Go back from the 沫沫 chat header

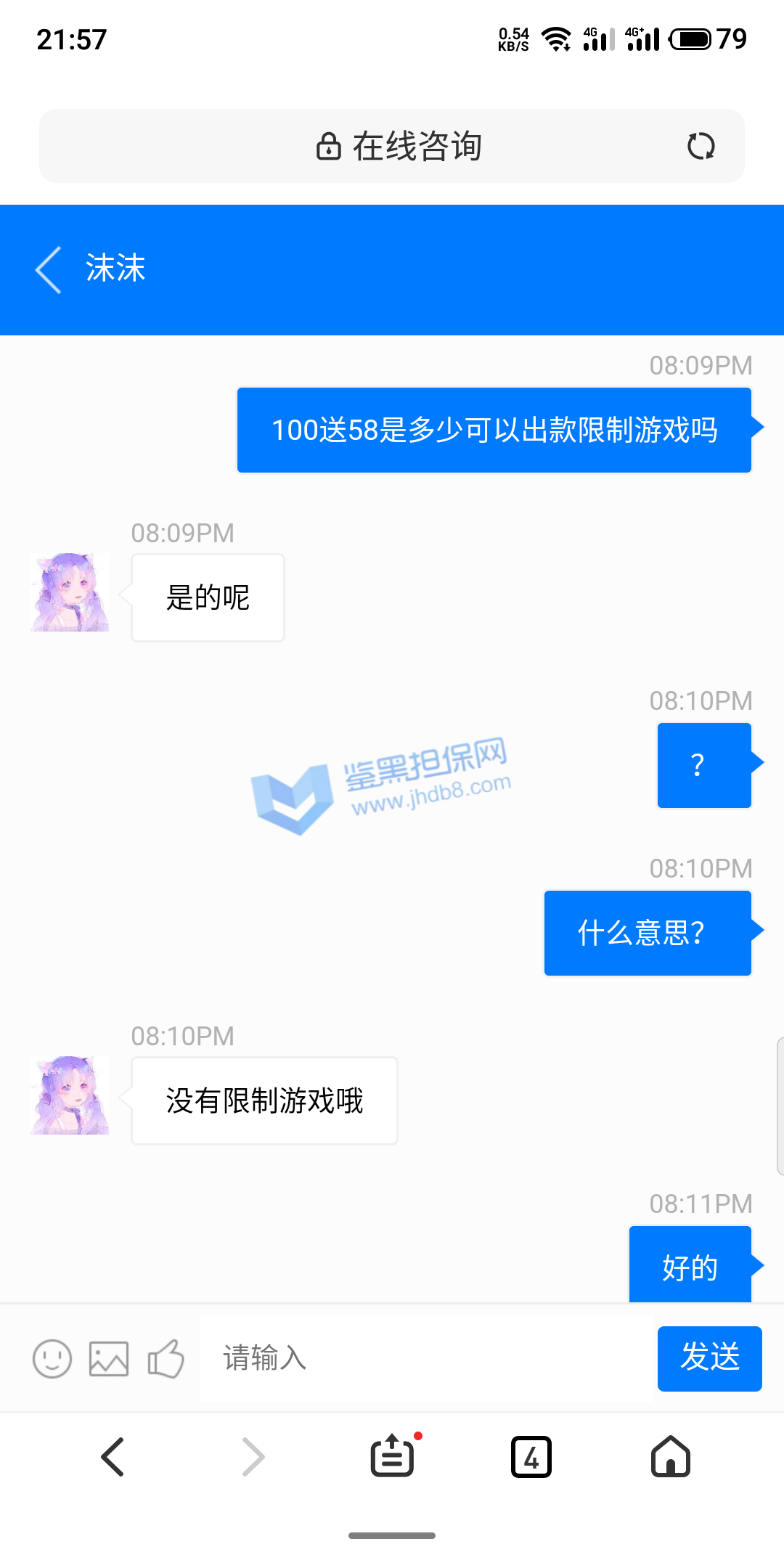click(x=49, y=269)
